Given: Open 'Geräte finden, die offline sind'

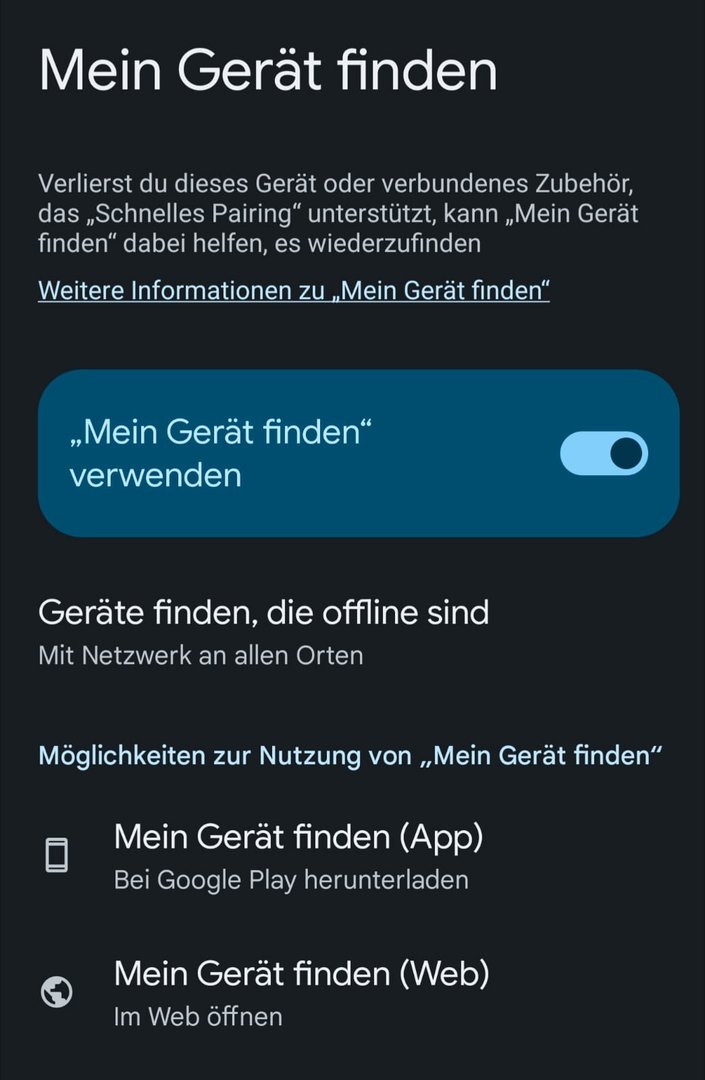Looking at the screenshot, I should [263, 631].
